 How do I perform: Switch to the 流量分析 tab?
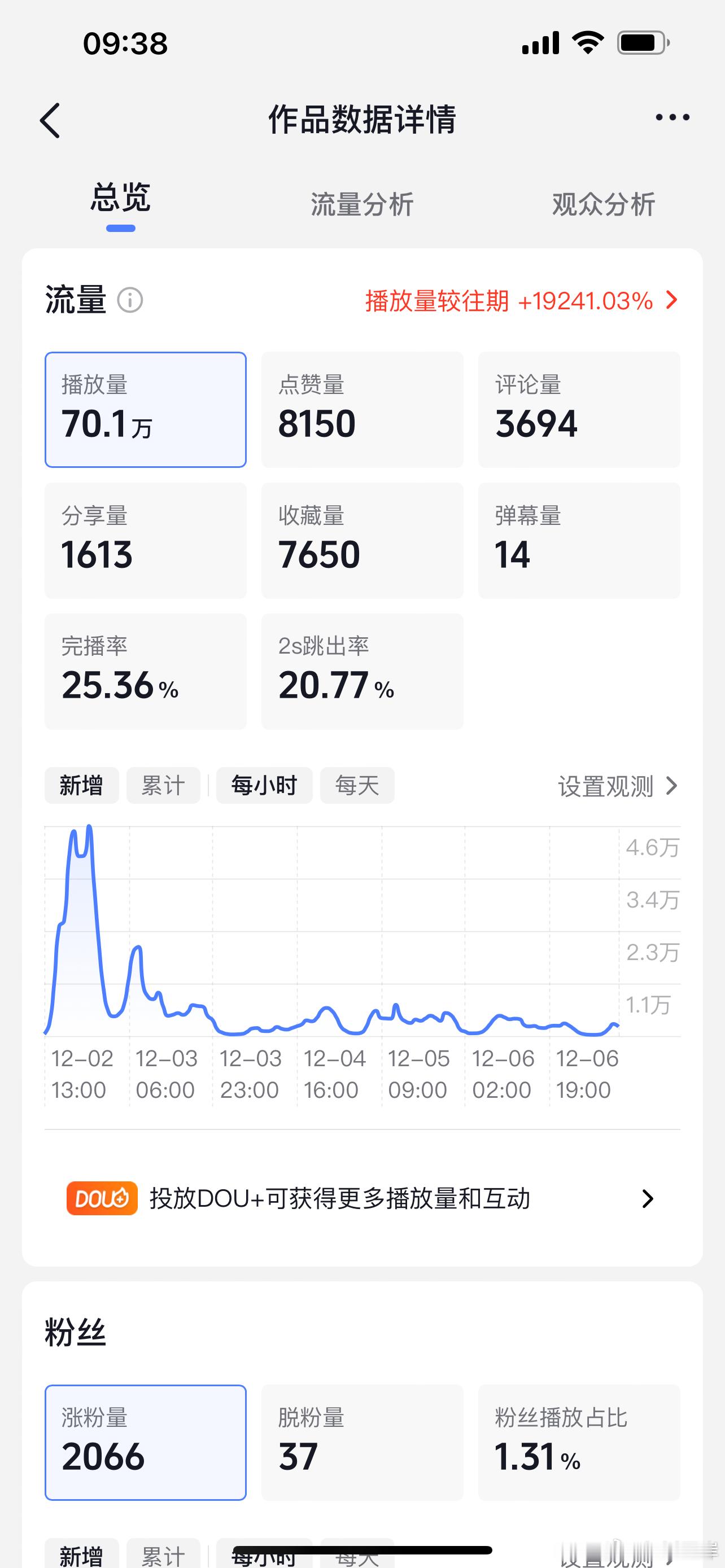361,204
